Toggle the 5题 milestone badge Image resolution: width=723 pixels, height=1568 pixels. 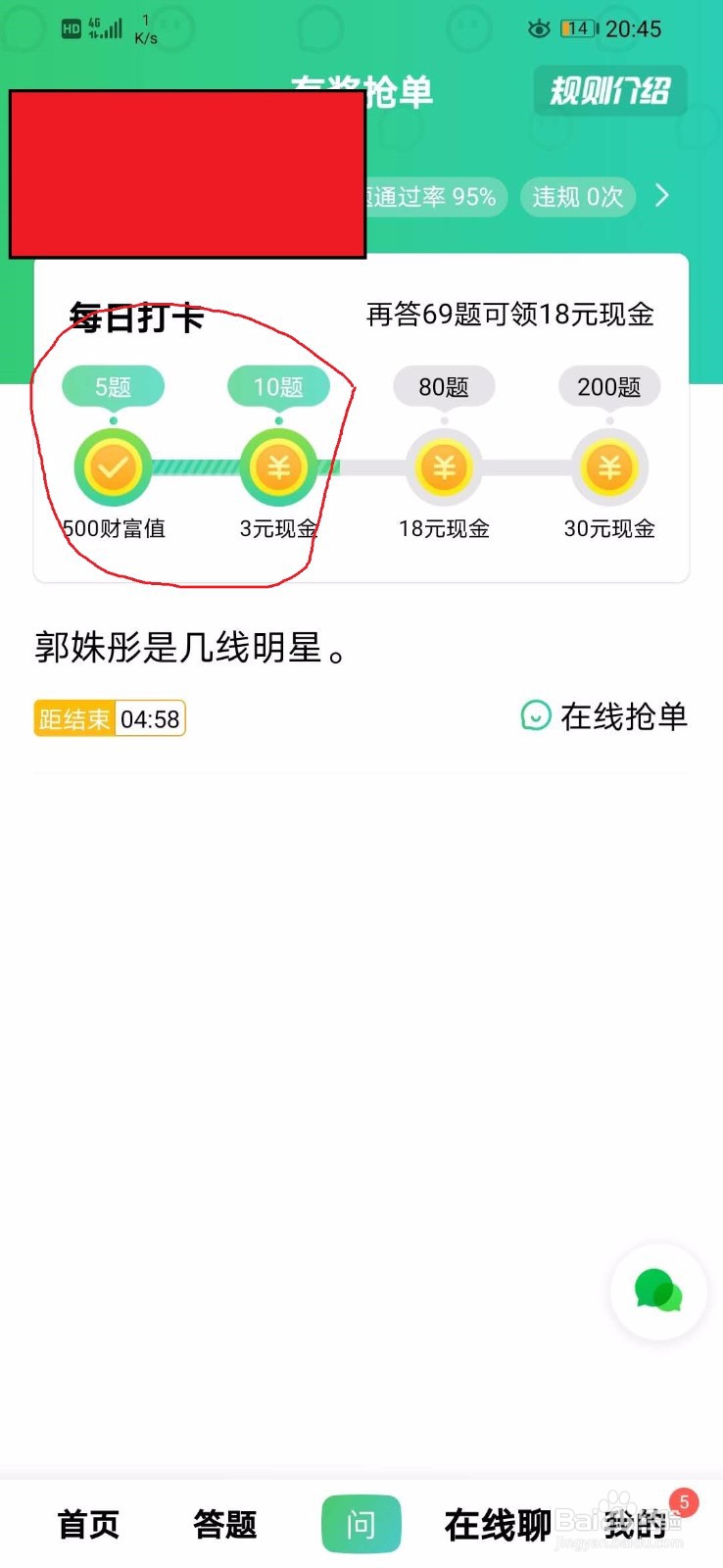[112, 386]
